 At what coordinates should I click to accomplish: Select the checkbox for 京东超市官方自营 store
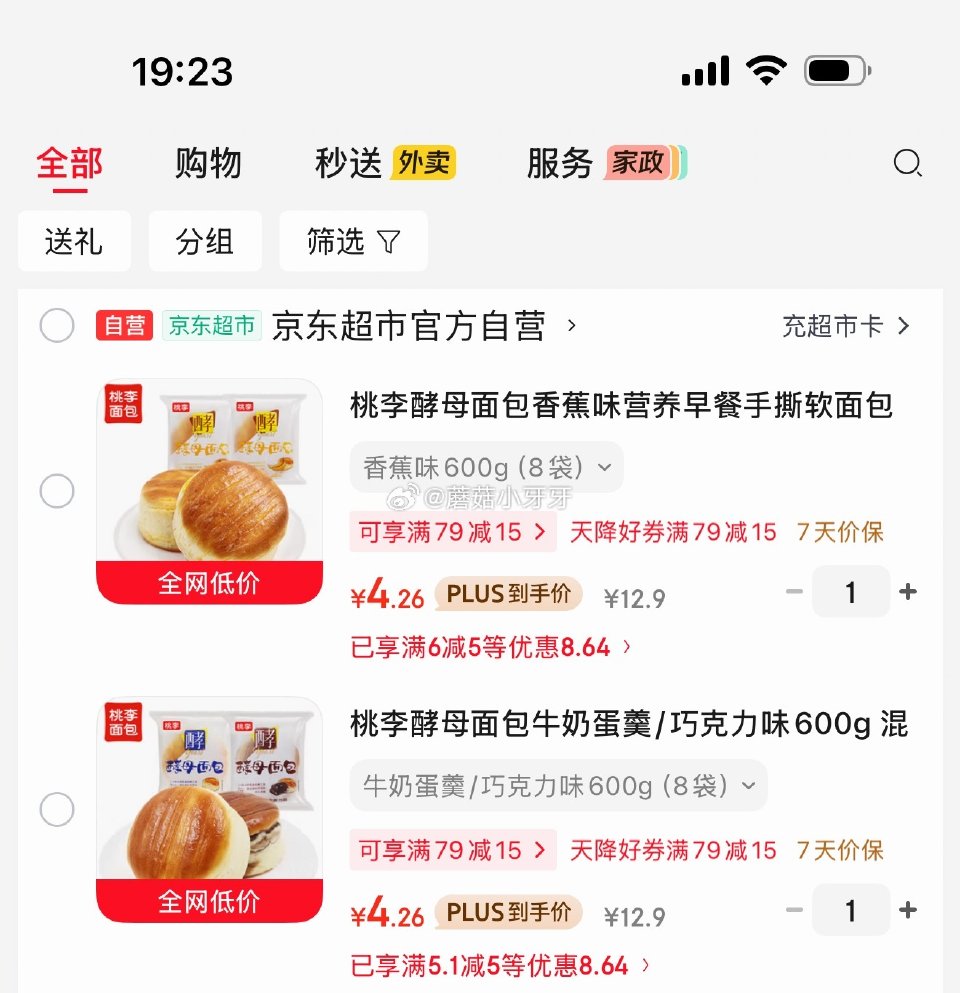57,326
